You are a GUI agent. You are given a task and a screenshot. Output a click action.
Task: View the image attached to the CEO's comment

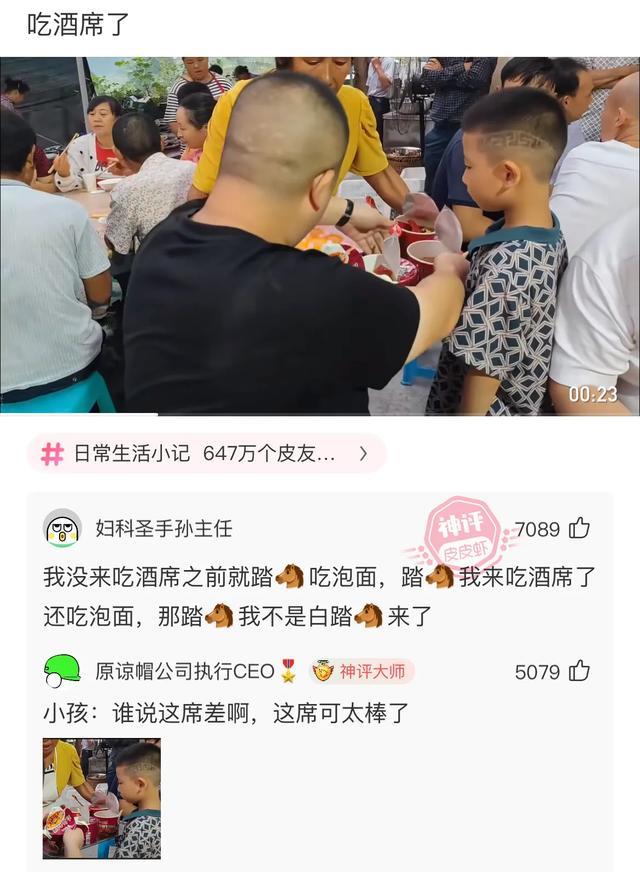[x=101, y=798]
